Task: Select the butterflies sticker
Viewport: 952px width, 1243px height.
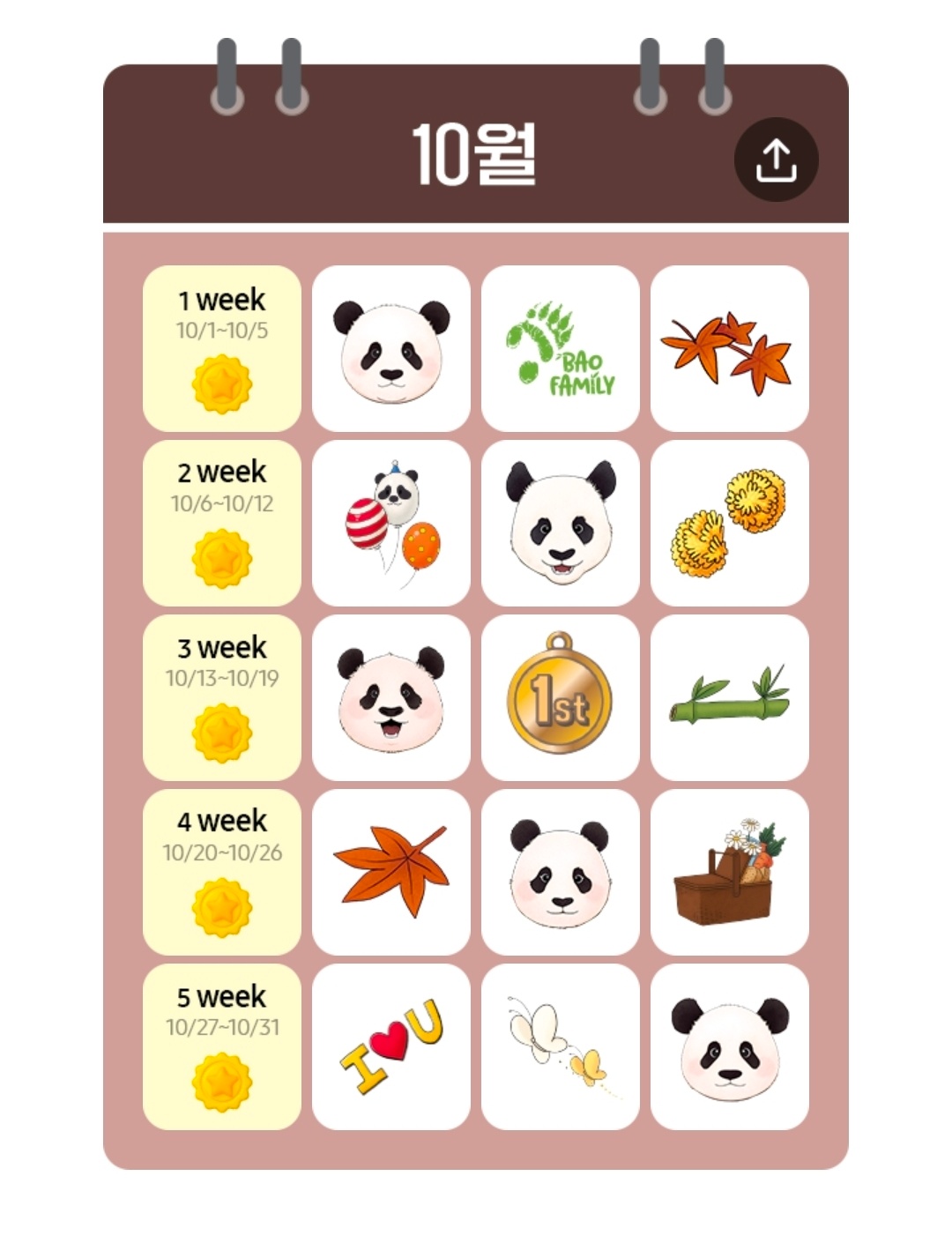Action: [561, 1046]
